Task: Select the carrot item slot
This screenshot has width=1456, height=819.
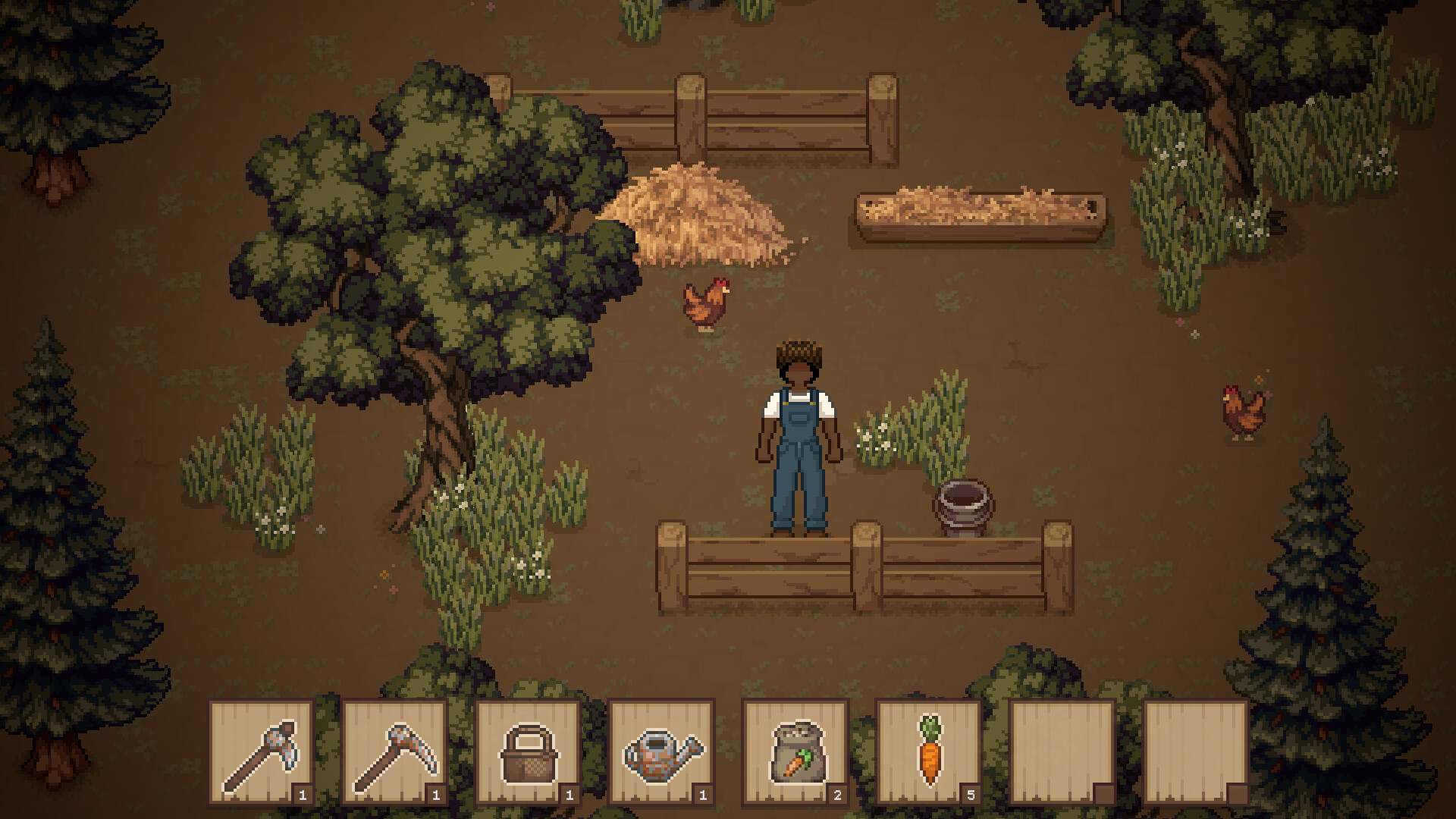Action: tap(929, 752)
